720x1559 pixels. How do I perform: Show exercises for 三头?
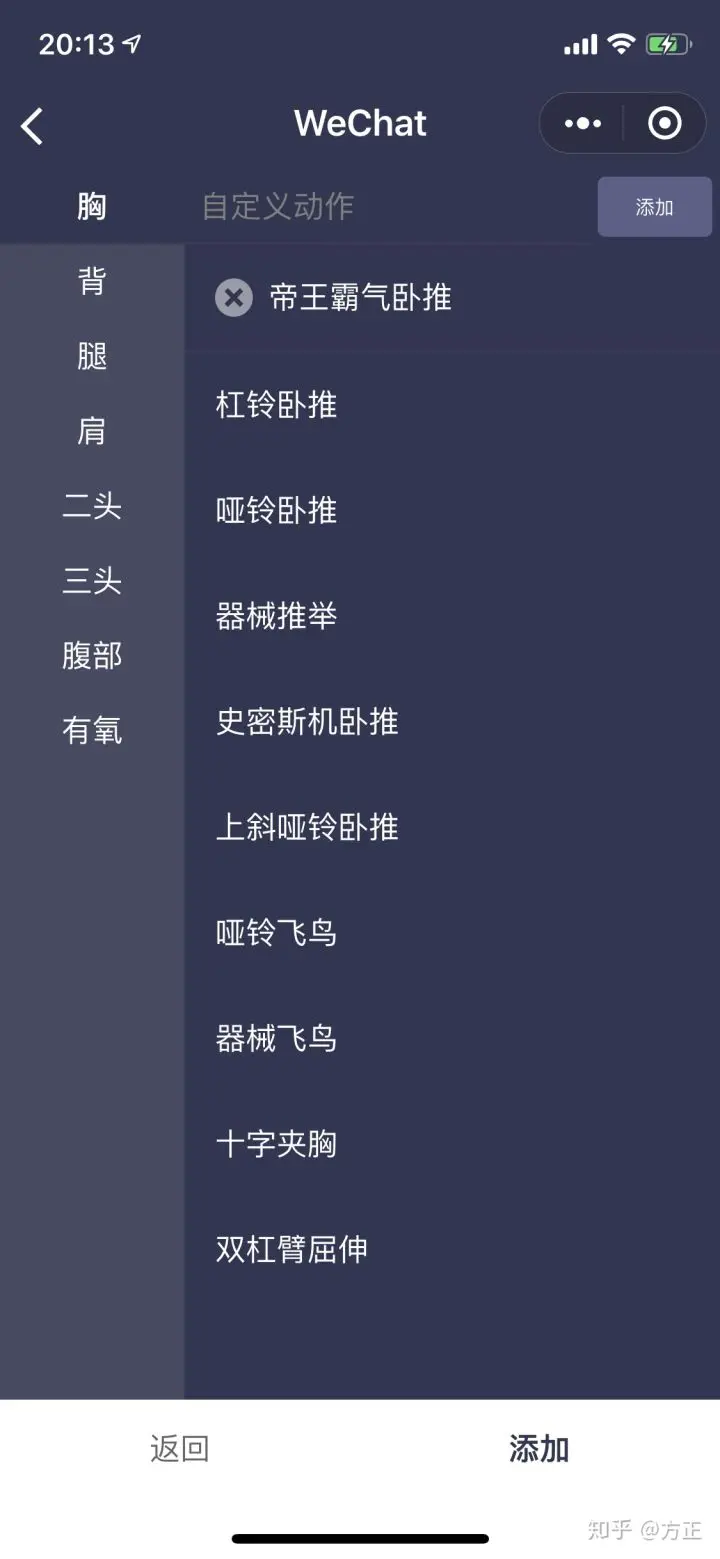click(92, 581)
